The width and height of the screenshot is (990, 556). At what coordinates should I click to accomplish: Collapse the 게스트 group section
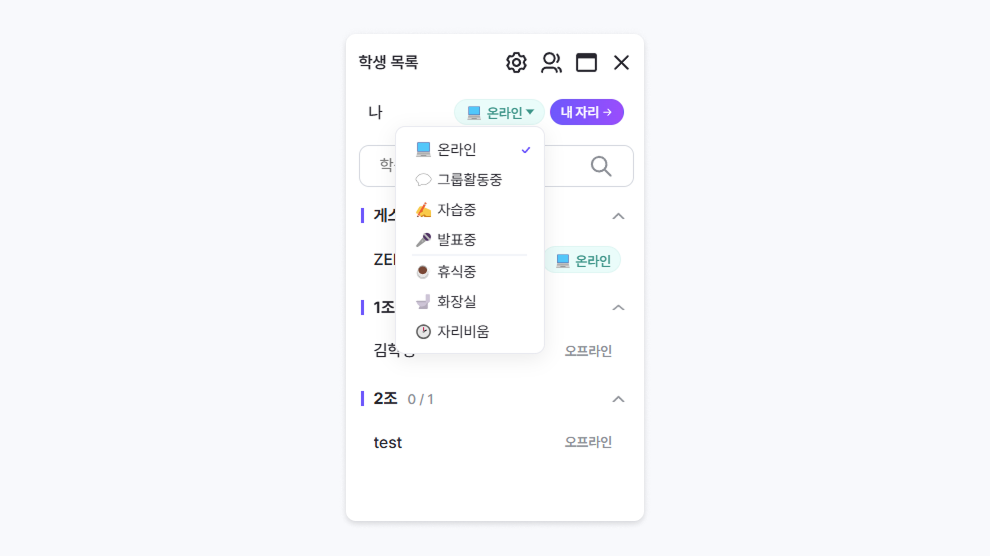click(618, 215)
